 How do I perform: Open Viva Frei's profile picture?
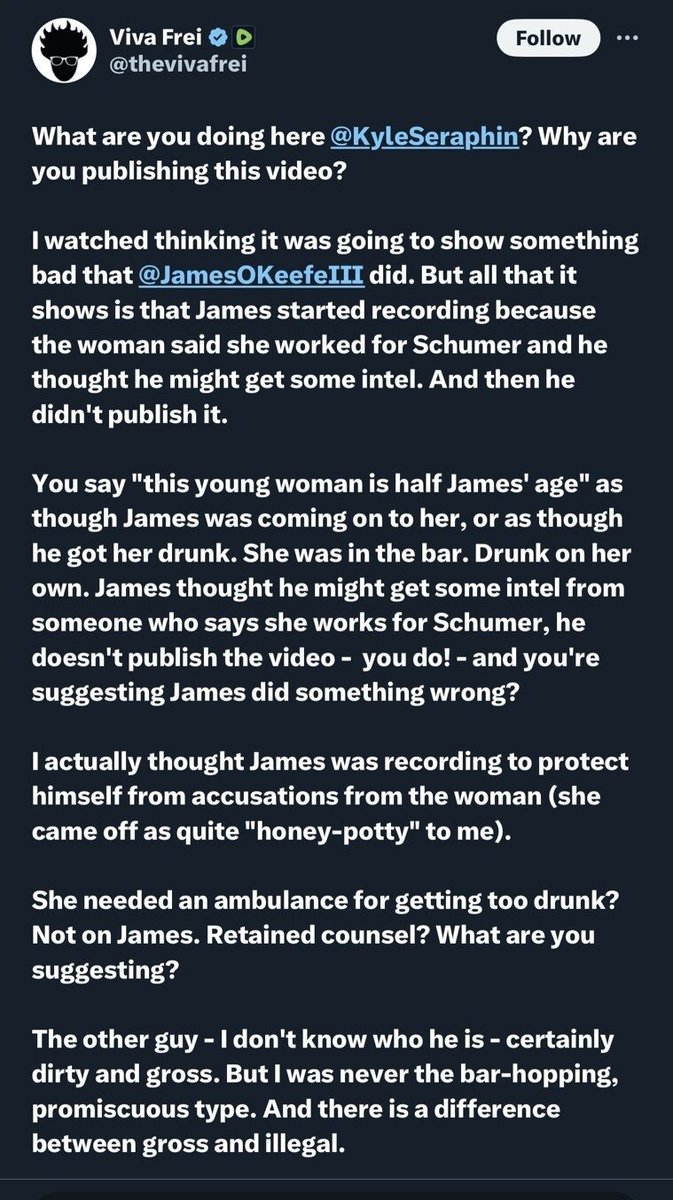[63, 51]
